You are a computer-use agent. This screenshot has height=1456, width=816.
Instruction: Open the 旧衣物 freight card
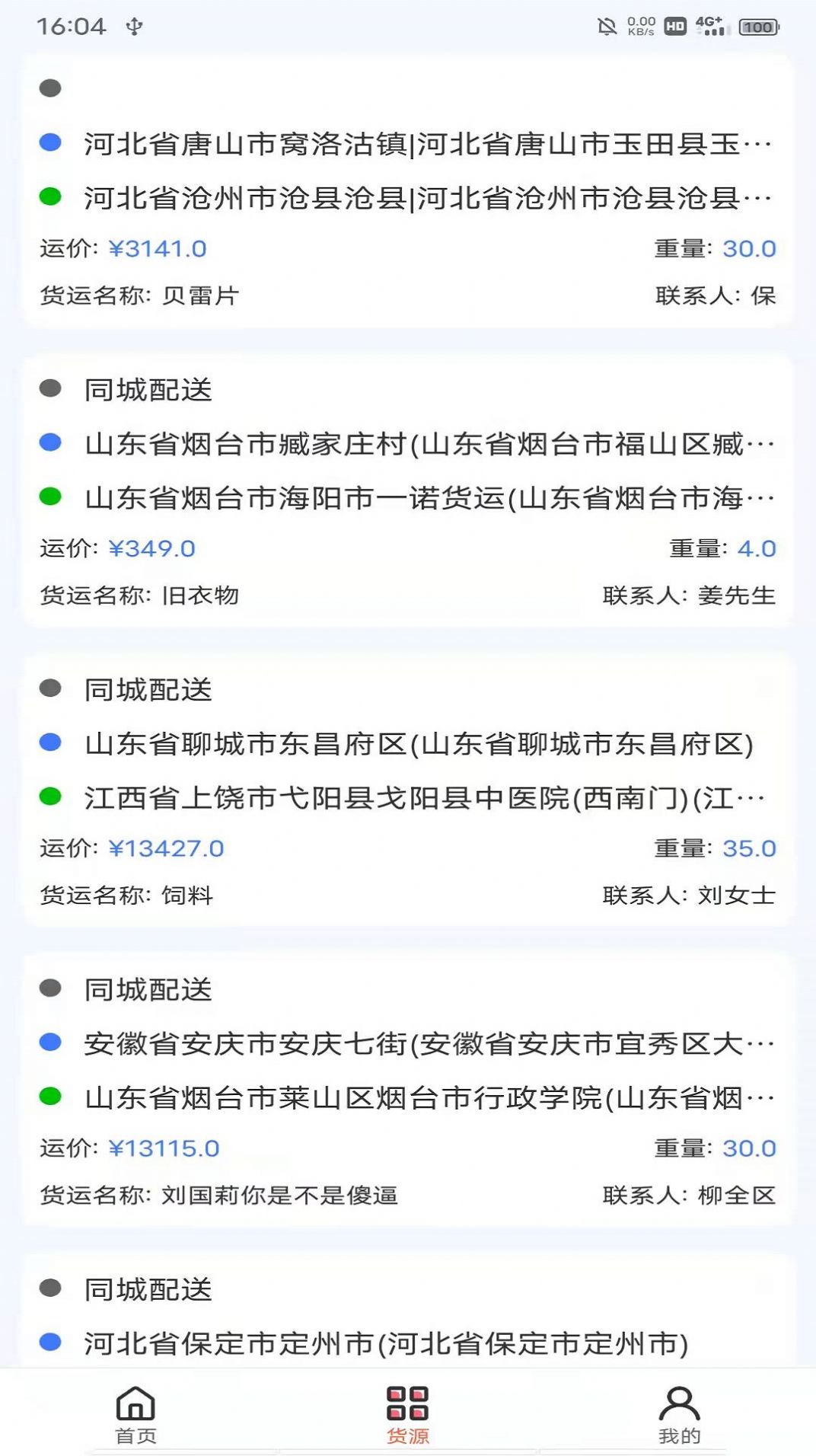pyautogui.click(x=408, y=491)
